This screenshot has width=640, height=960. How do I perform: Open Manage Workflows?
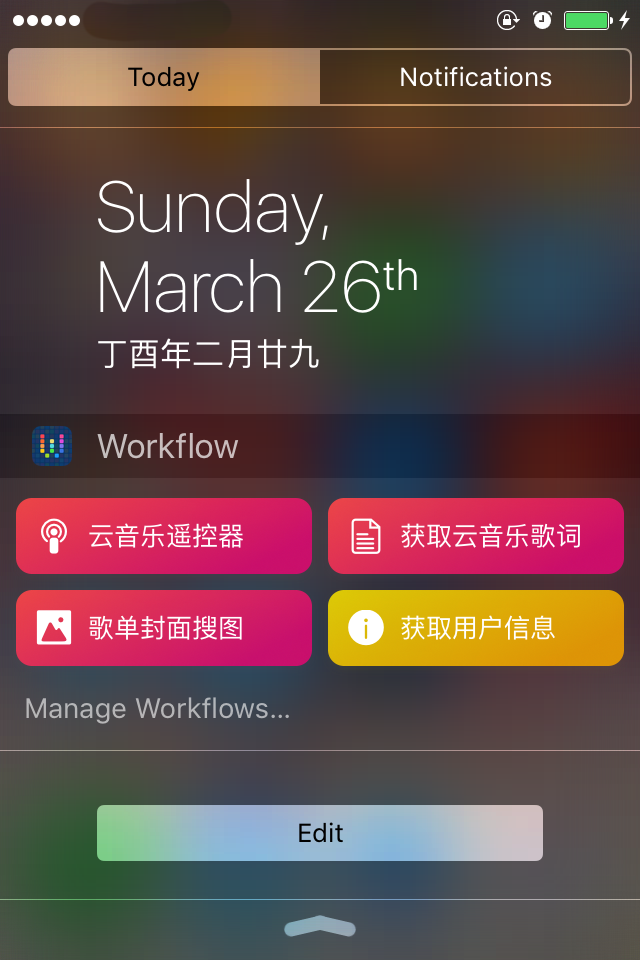(x=157, y=708)
